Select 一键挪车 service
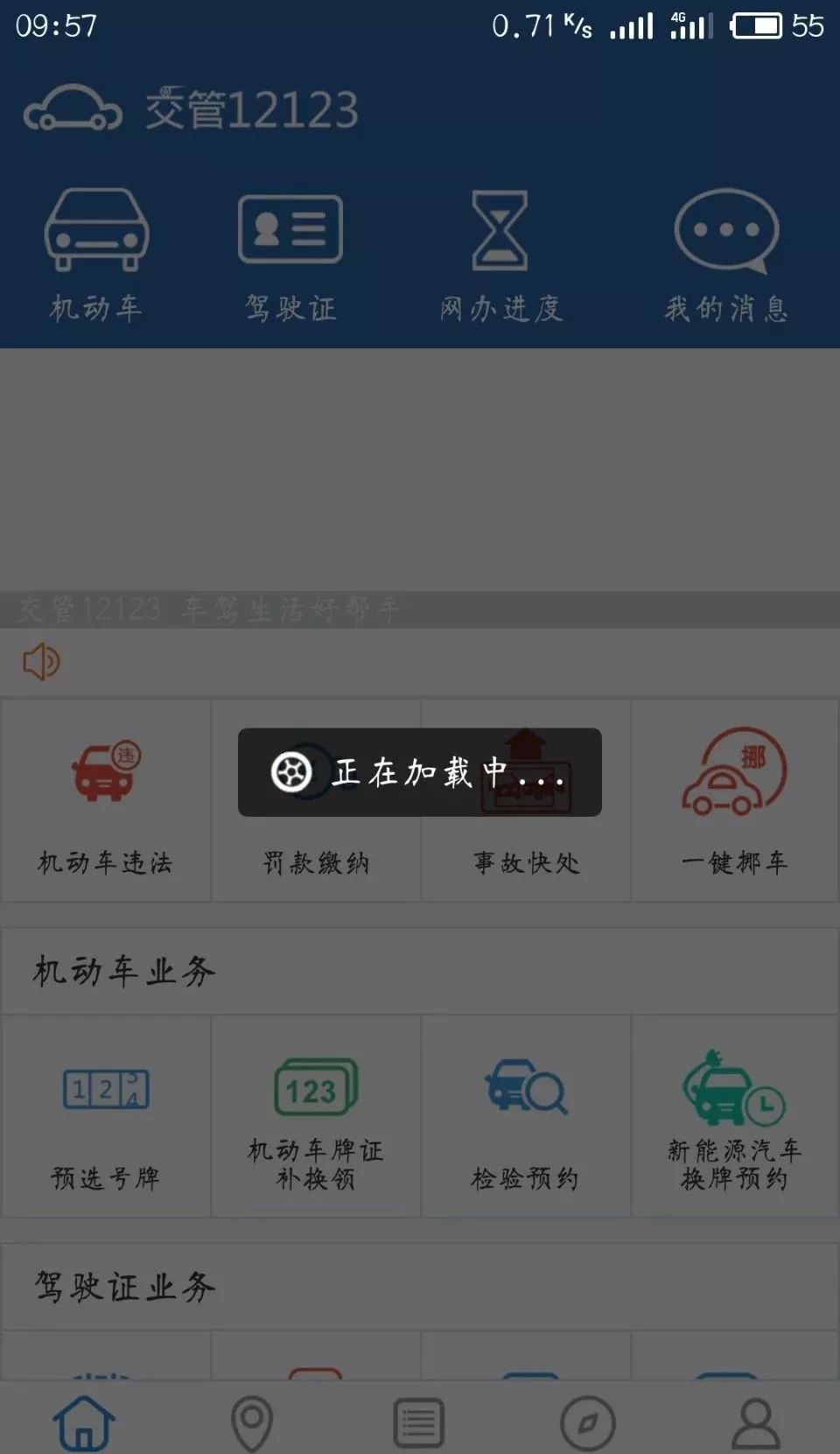This screenshot has height=1454, width=840. pyautogui.click(x=735, y=801)
